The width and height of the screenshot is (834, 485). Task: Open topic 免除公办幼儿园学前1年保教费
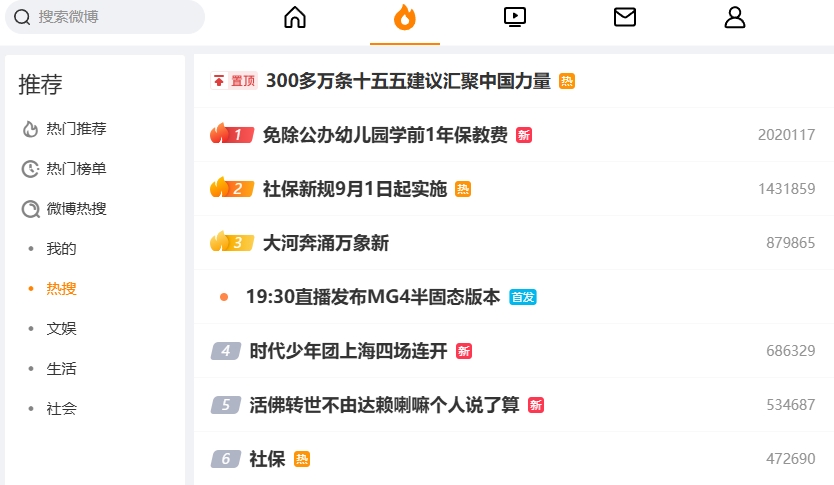point(384,135)
